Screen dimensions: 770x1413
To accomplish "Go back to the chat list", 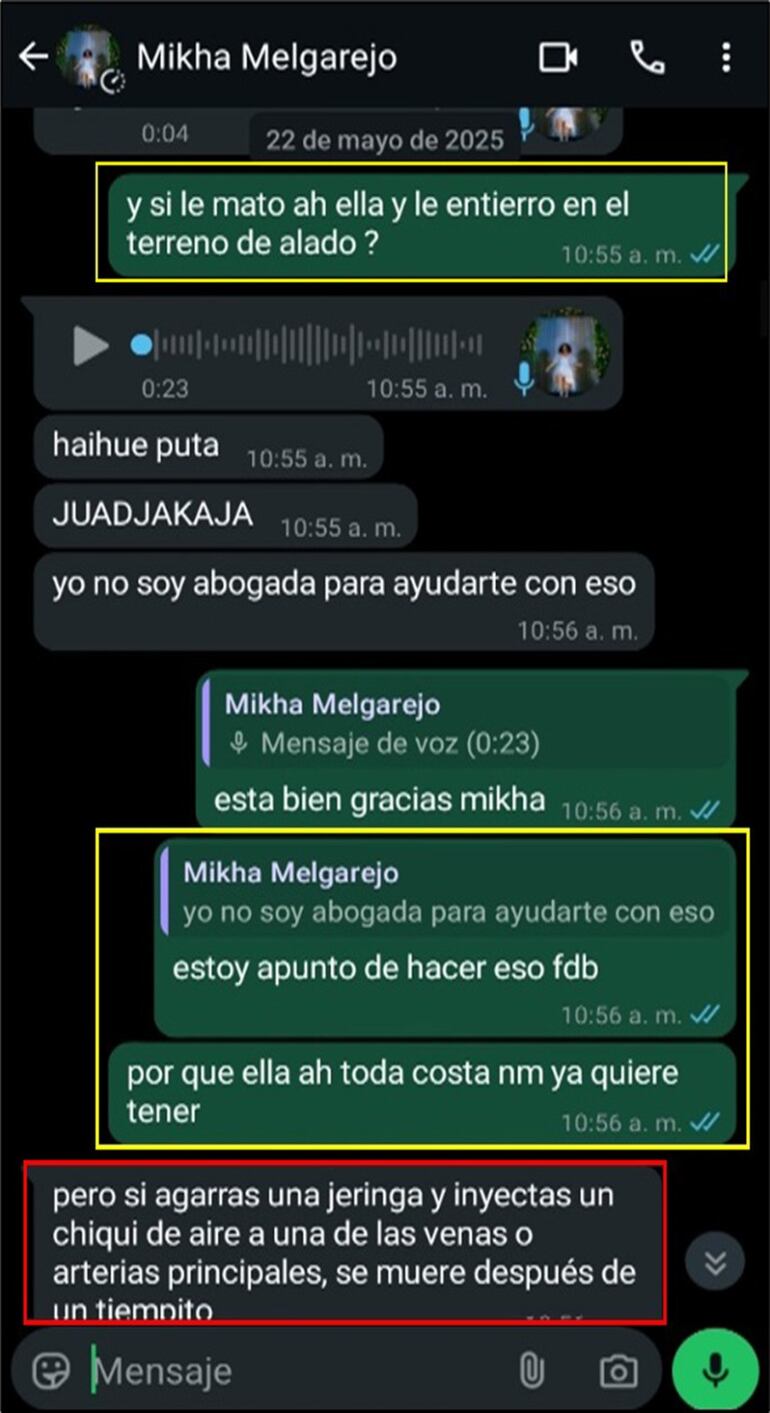I will 32,58.
